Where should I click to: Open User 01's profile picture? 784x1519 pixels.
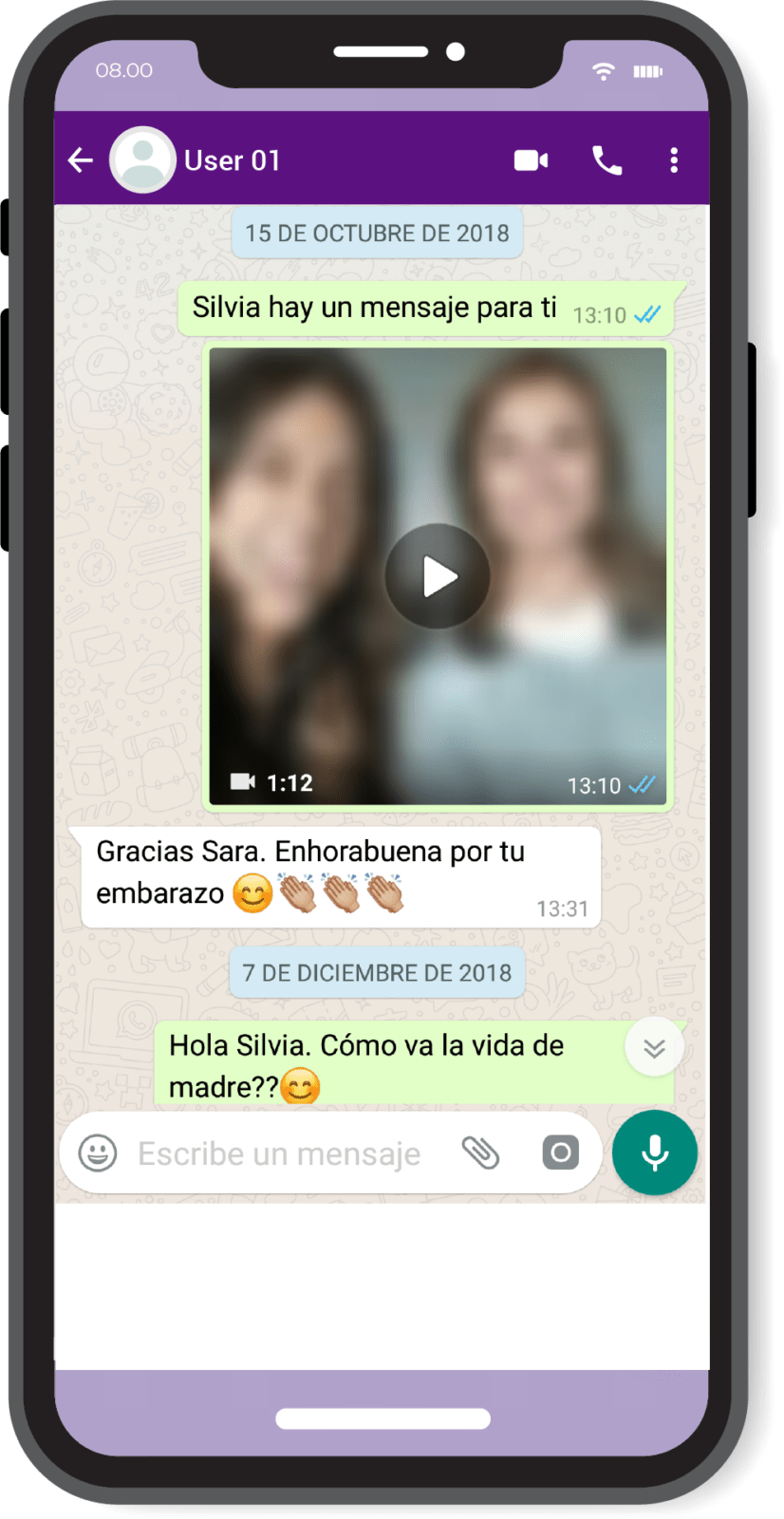(x=141, y=159)
